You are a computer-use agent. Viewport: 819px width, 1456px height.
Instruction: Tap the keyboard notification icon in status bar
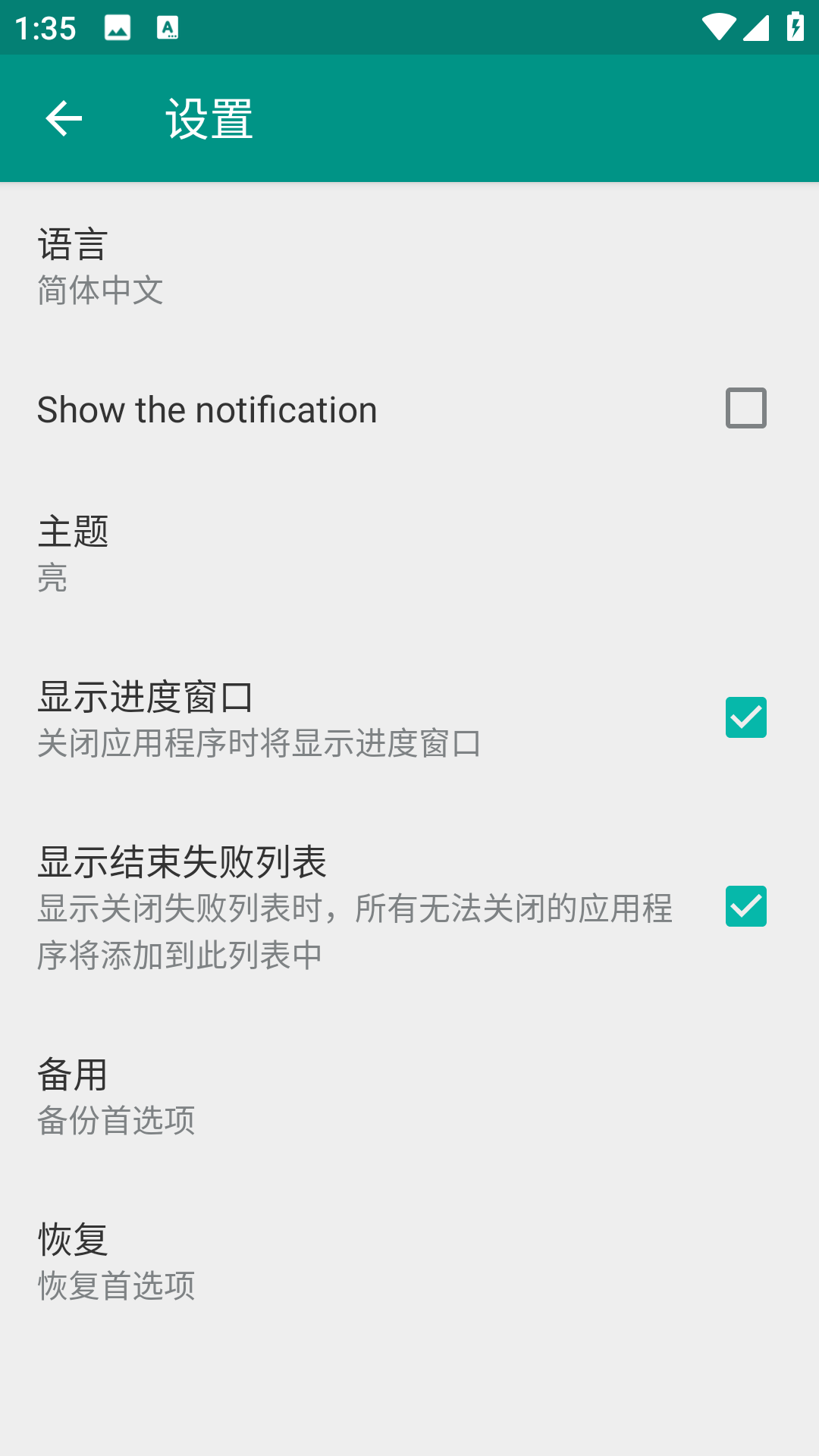pyautogui.click(x=168, y=28)
